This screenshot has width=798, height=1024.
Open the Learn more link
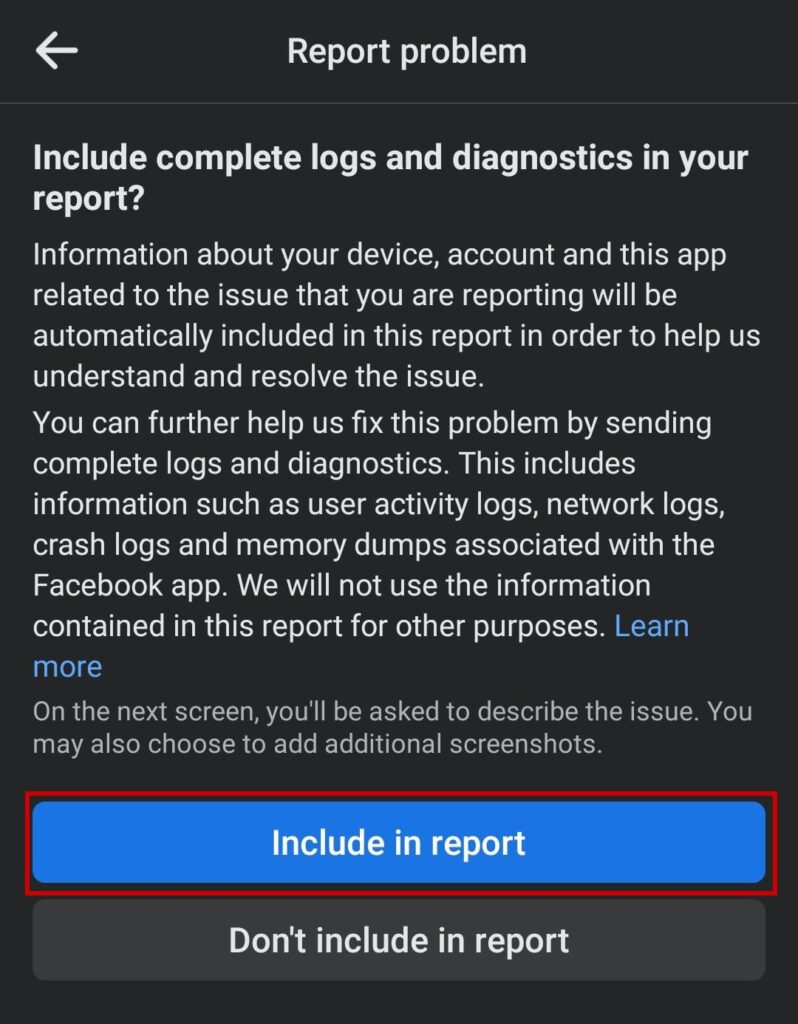tap(651, 627)
